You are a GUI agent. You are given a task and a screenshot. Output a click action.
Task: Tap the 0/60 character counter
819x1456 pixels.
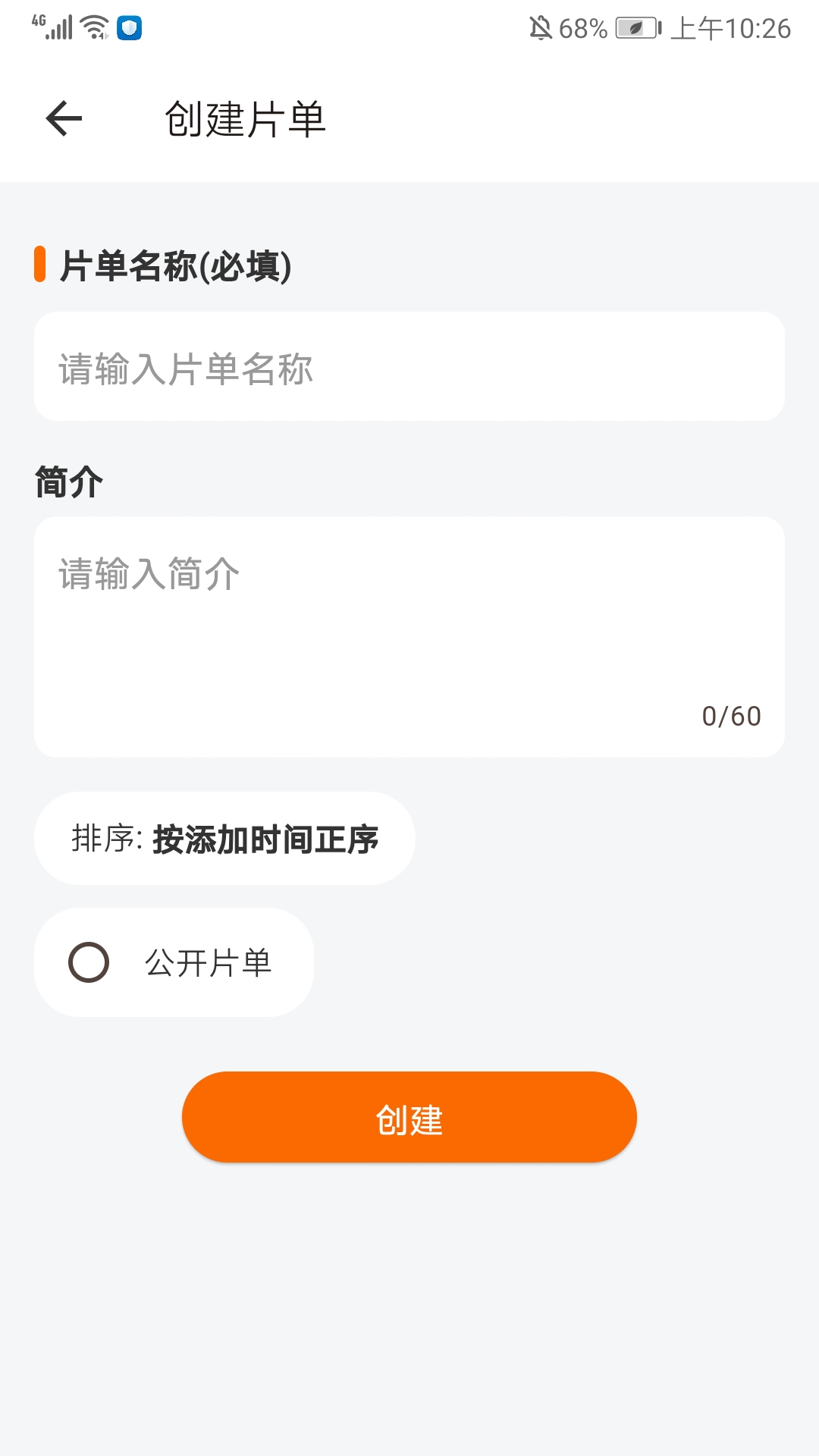point(732,714)
